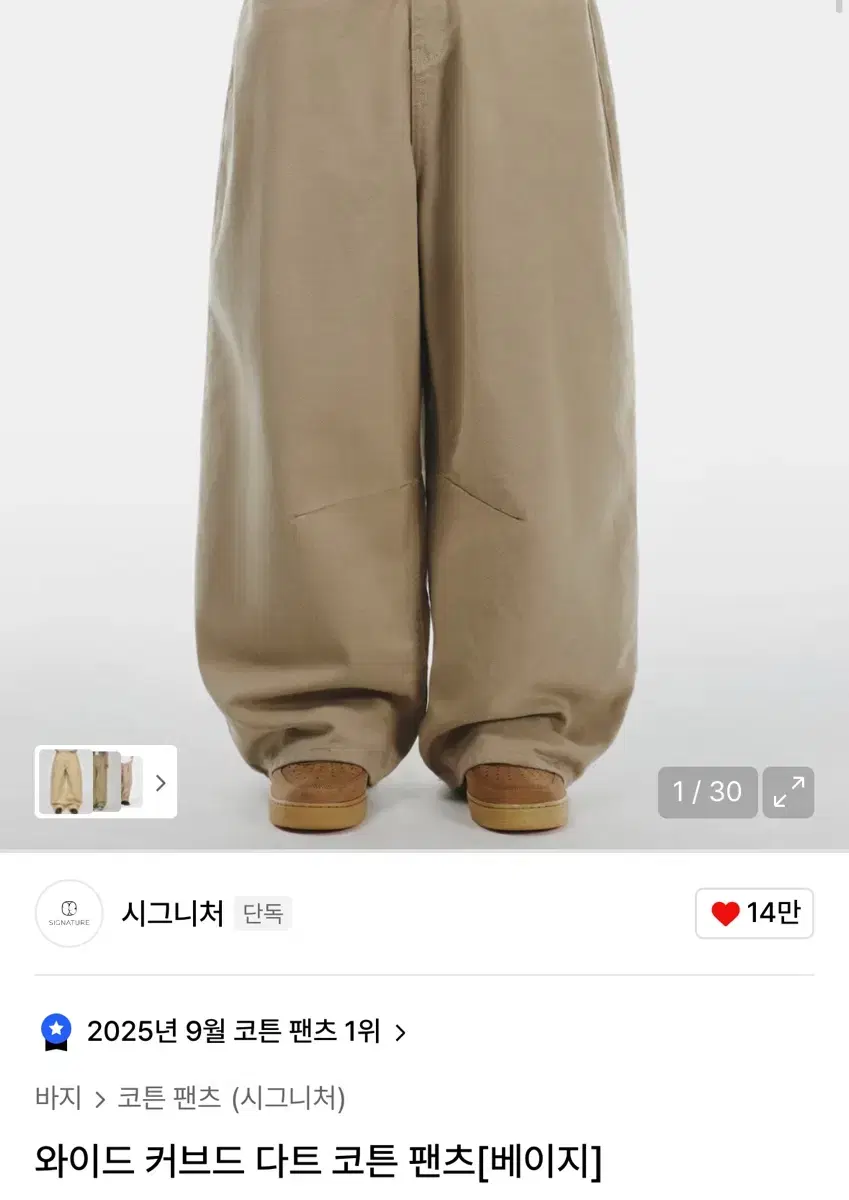This screenshot has width=849, height=1200.
Task: Select the 단독 exclusive badge
Action: pyautogui.click(x=261, y=913)
